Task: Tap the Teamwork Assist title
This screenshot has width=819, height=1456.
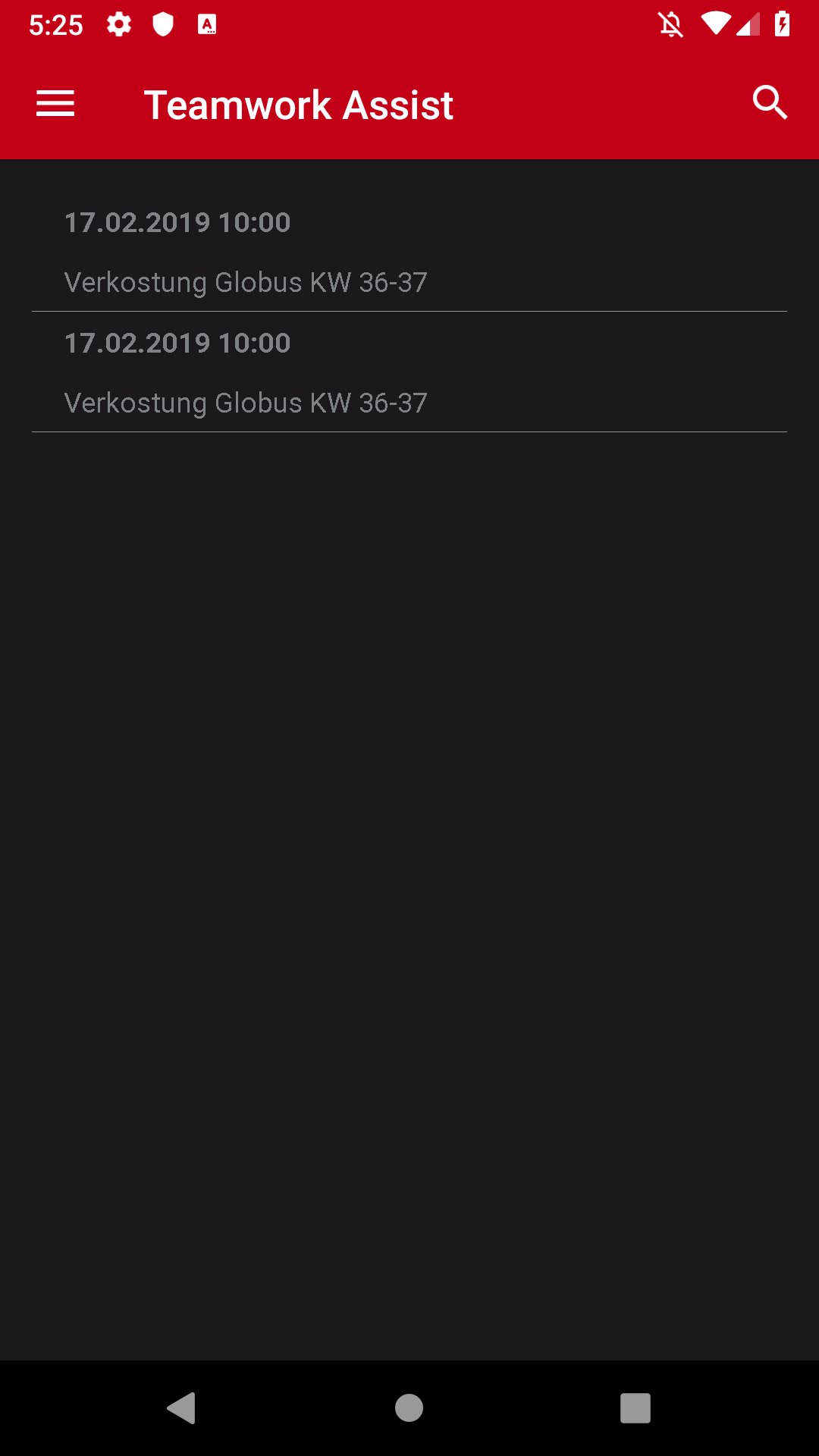Action: 299,103
